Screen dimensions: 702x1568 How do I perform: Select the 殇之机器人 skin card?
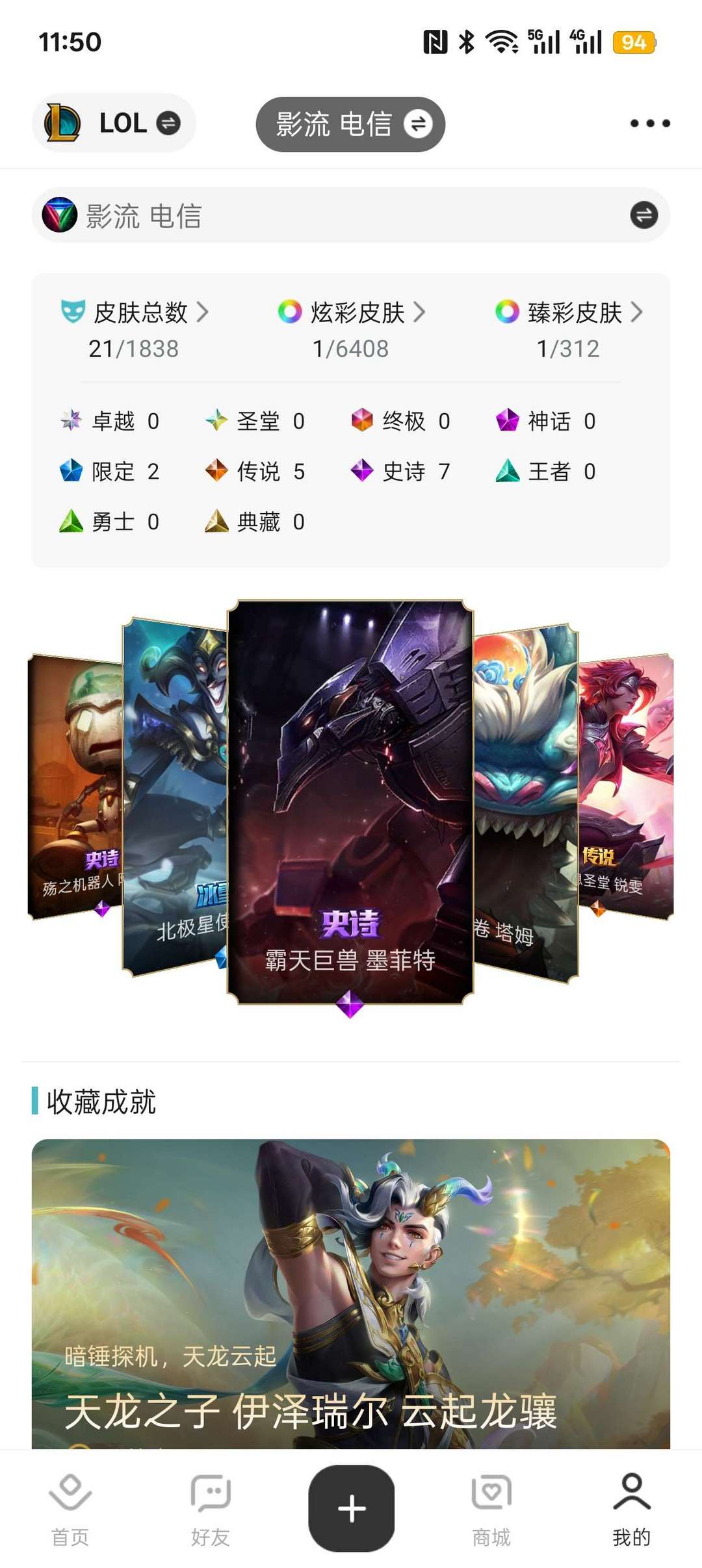click(75, 787)
